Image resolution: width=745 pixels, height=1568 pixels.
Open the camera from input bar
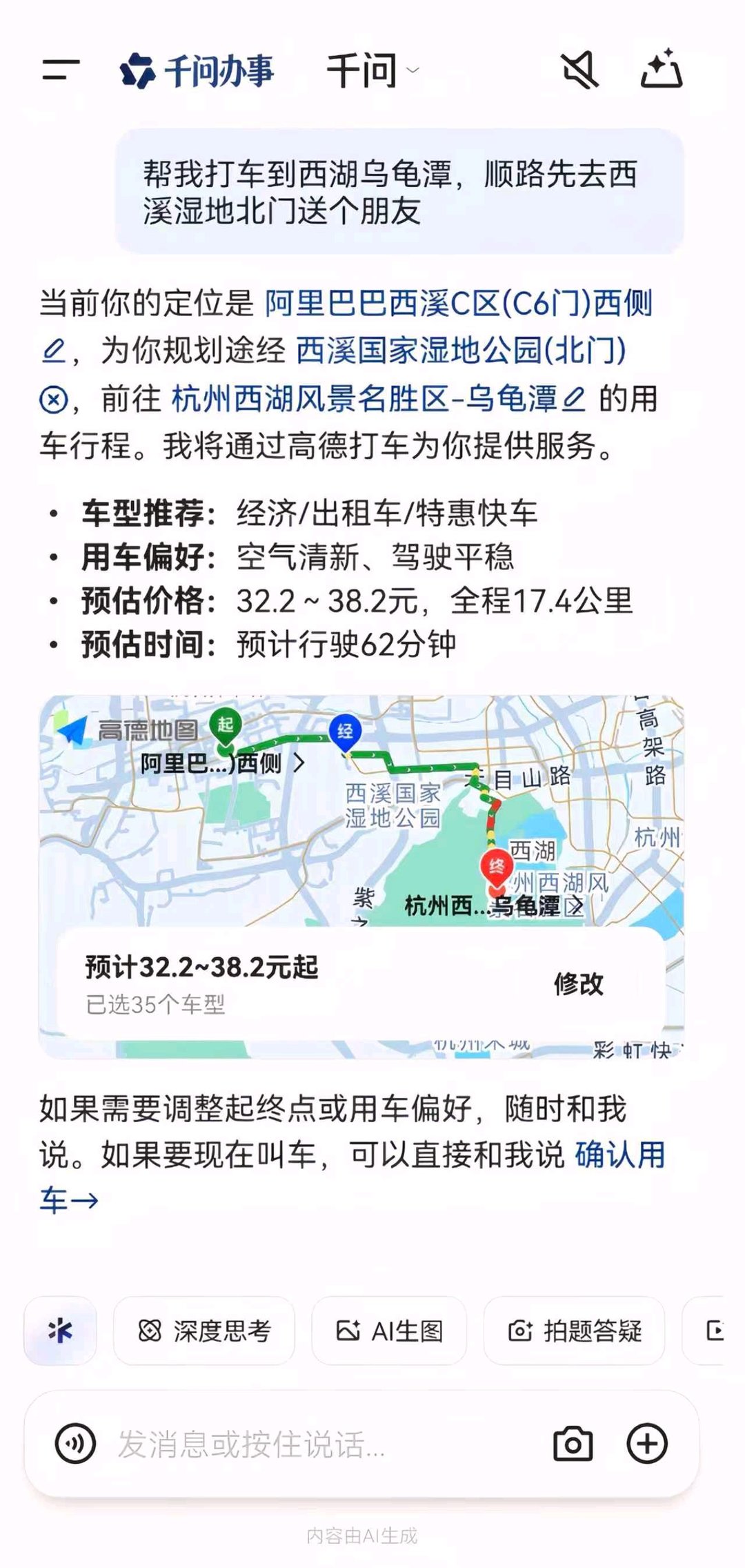click(x=573, y=1443)
